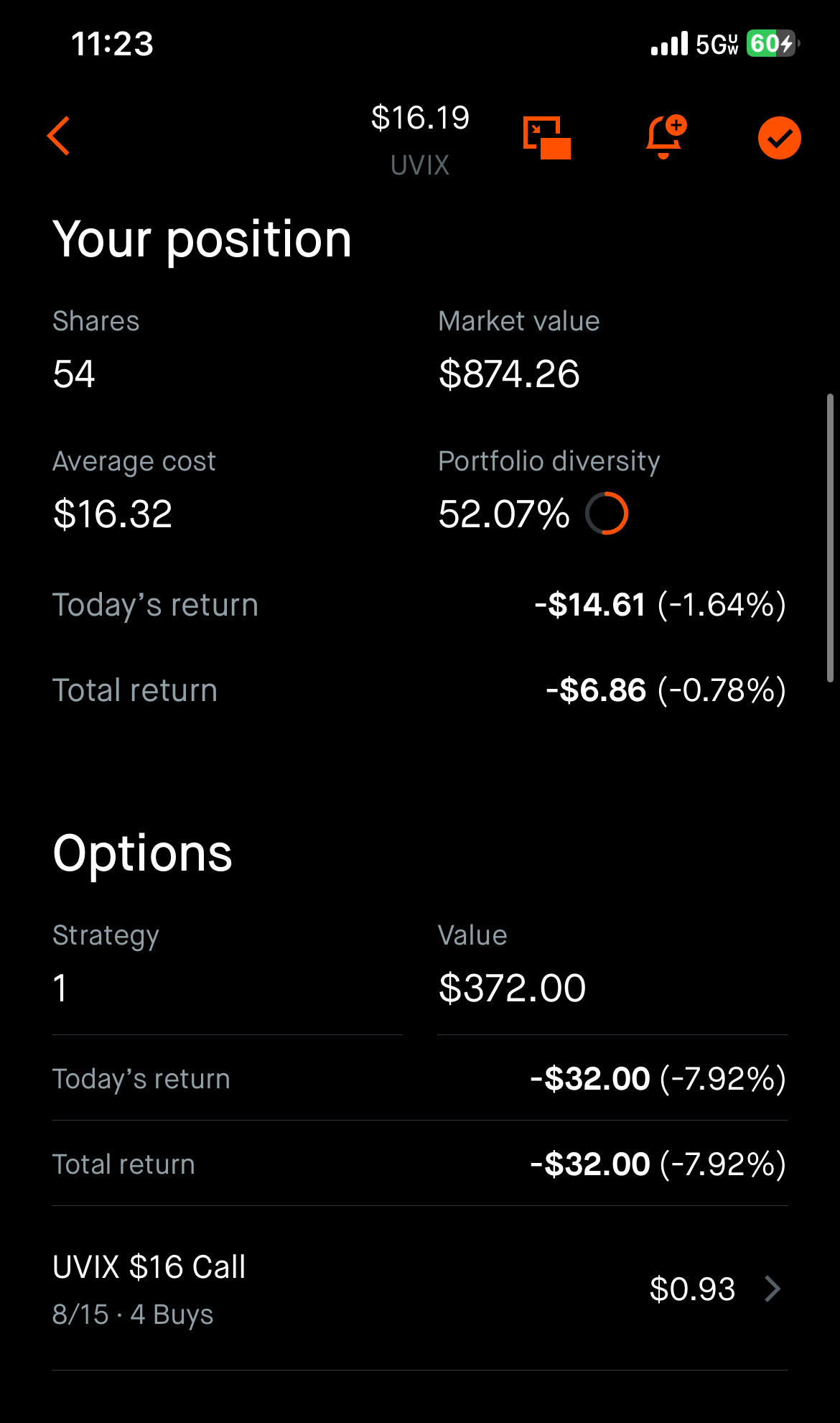Viewport: 840px width, 1423px height.
Task: Go back using the orange arrow
Action: pyautogui.click(x=59, y=136)
